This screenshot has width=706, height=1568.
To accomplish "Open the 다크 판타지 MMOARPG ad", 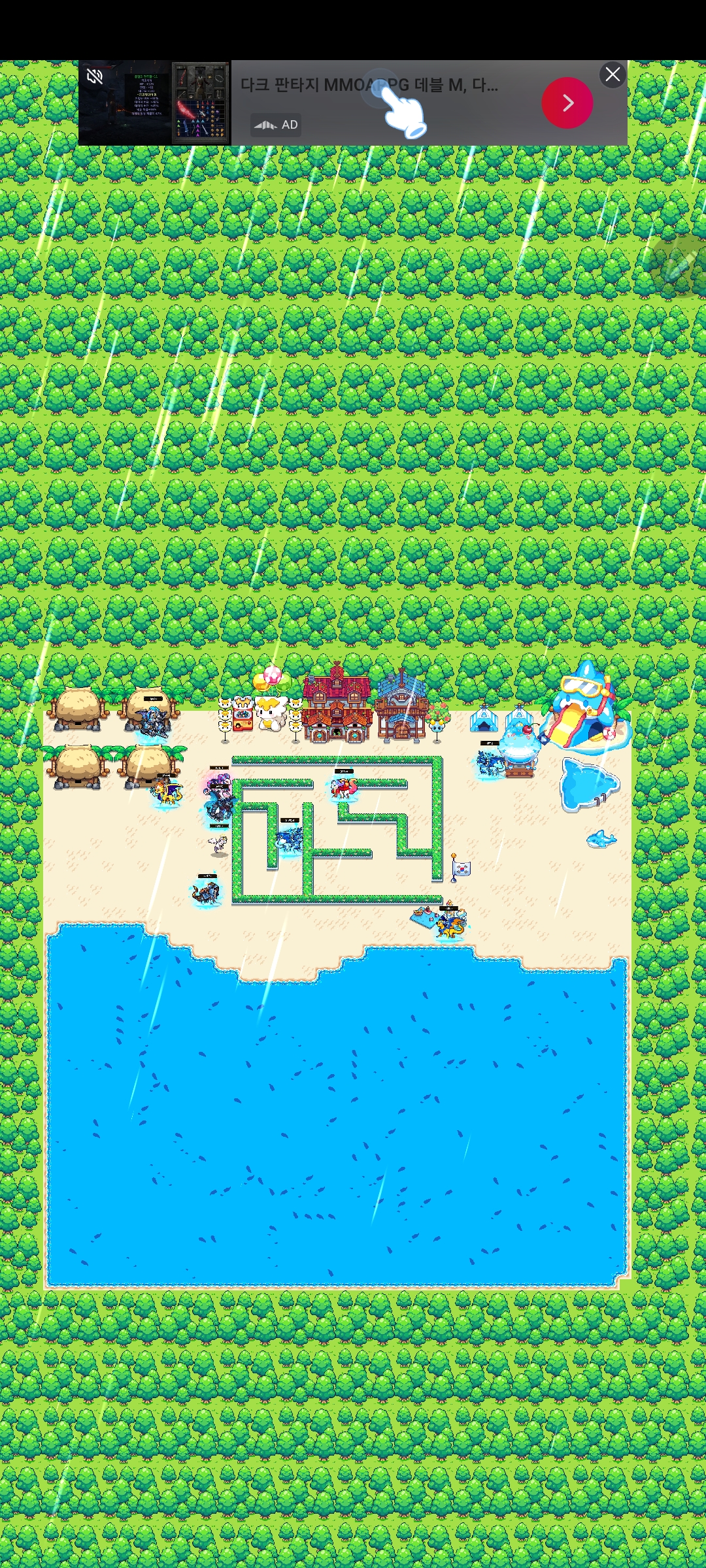I will pyautogui.click(x=369, y=86).
